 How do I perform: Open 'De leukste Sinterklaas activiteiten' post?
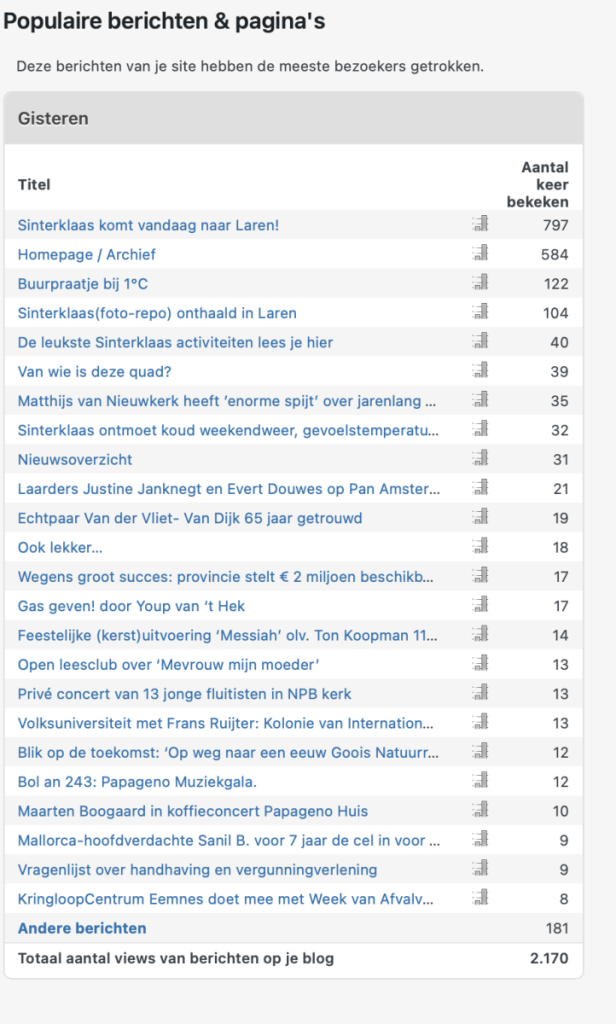point(175,342)
